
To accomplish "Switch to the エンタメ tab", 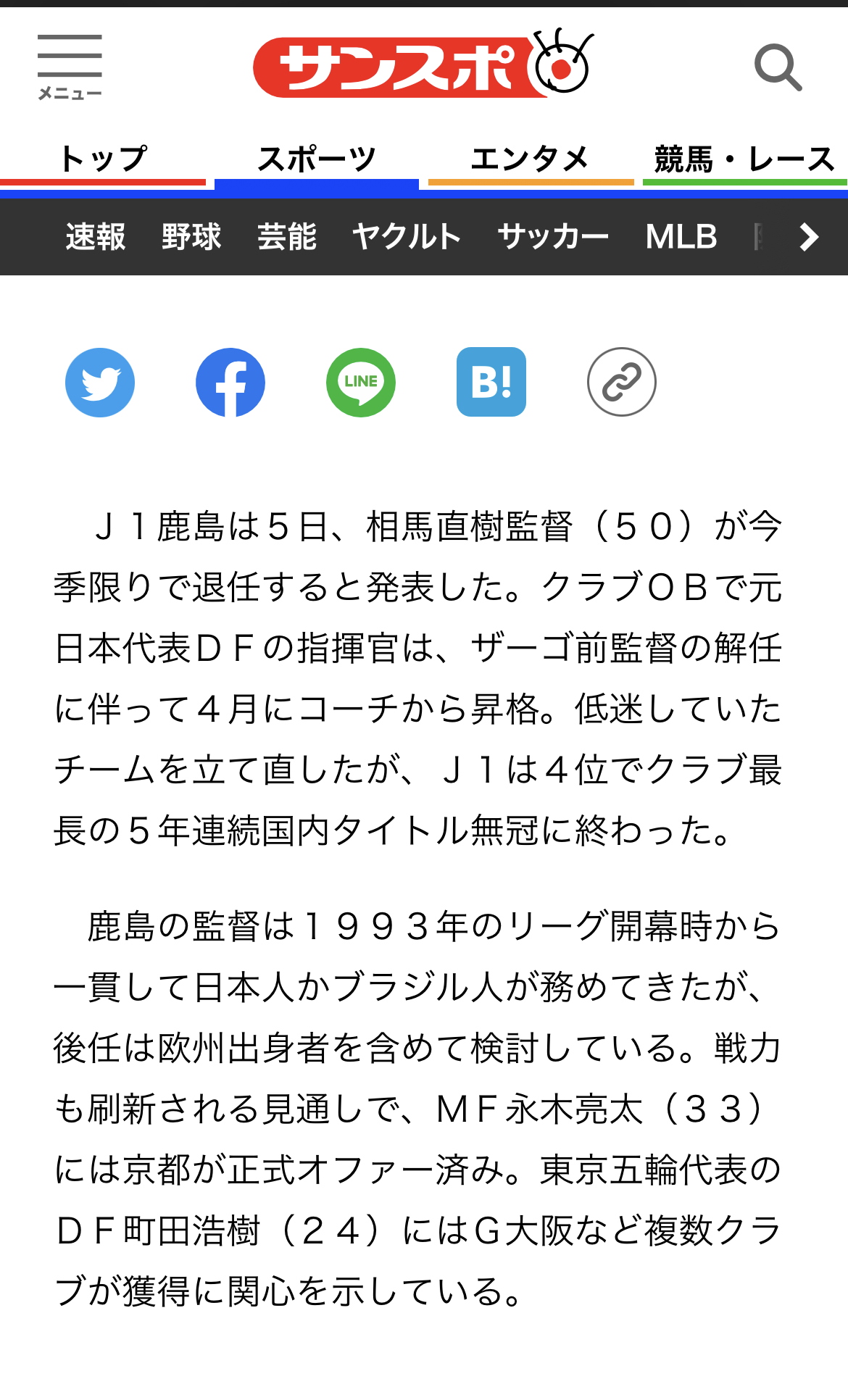I will [530, 159].
